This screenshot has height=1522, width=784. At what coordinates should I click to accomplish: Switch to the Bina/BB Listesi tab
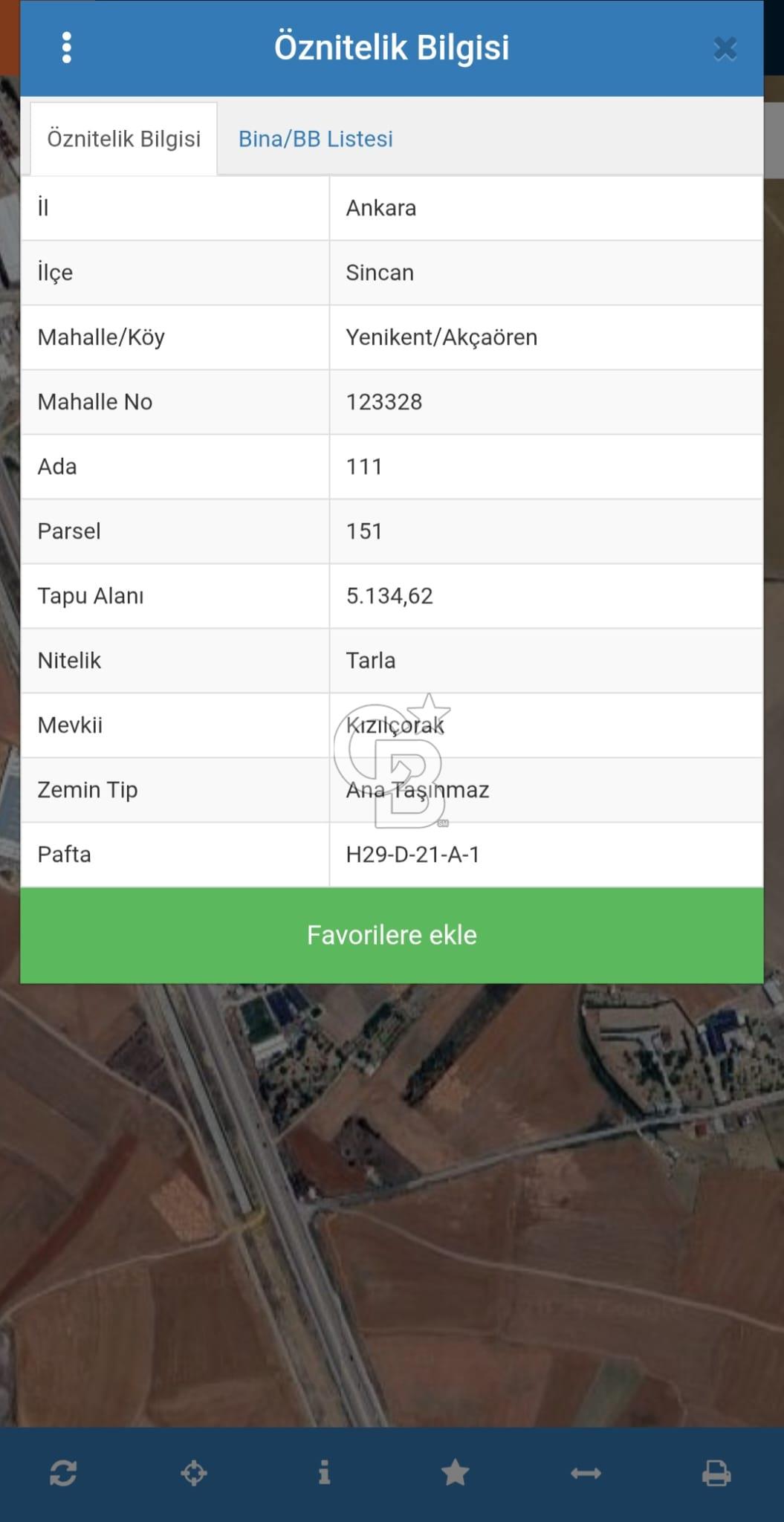pos(315,139)
